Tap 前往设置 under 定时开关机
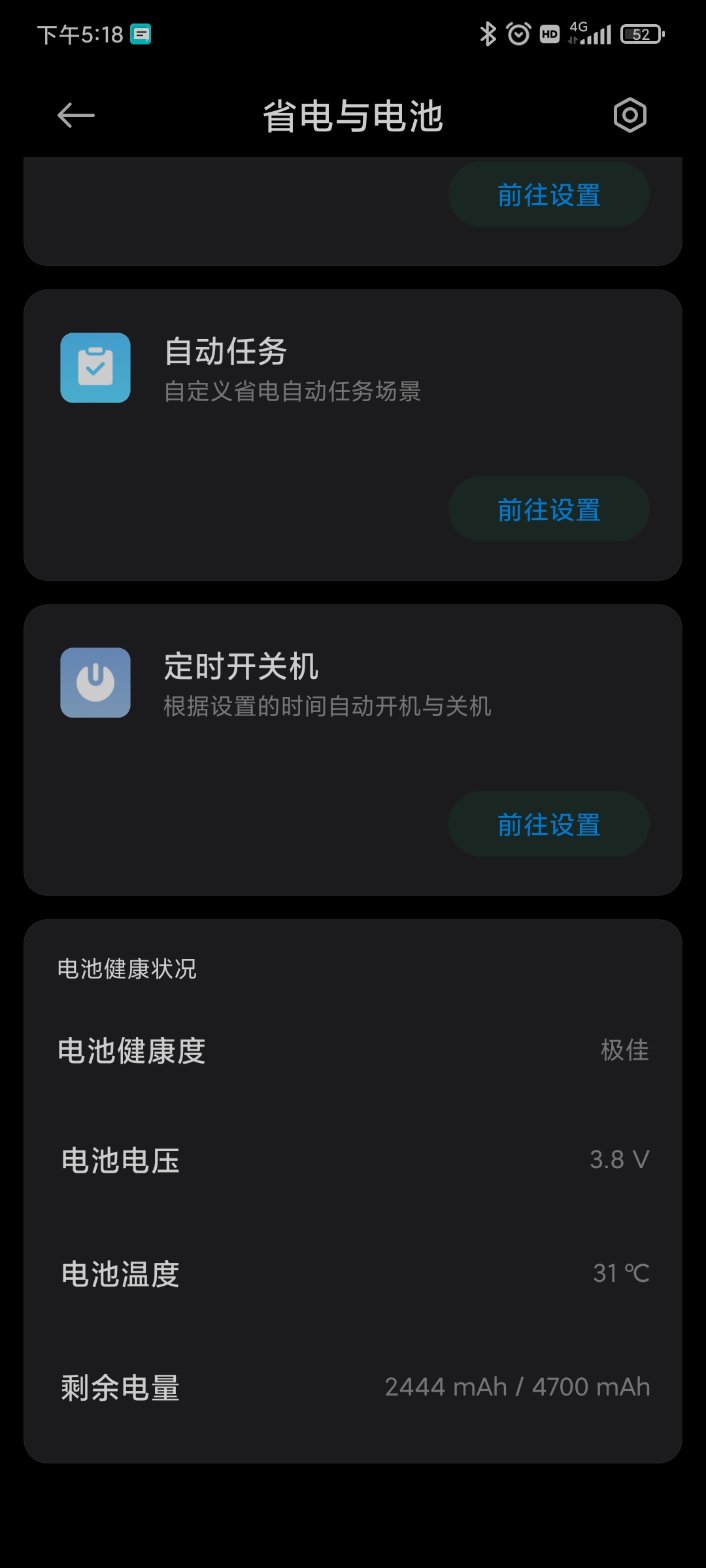This screenshot has width=706, height=1568. tap(548, 824)
